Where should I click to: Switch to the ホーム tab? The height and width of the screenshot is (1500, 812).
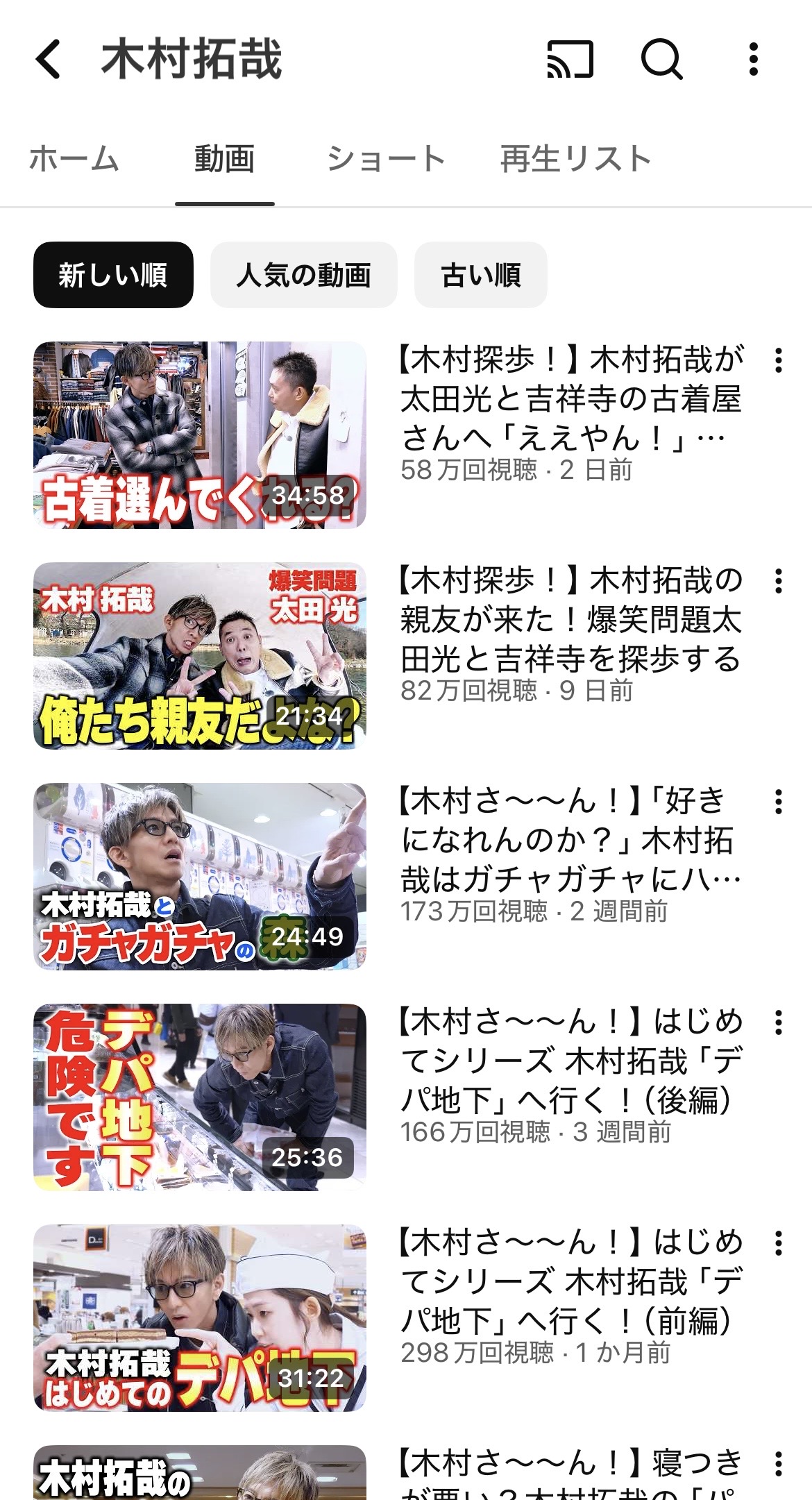click(x=74, y=160)
